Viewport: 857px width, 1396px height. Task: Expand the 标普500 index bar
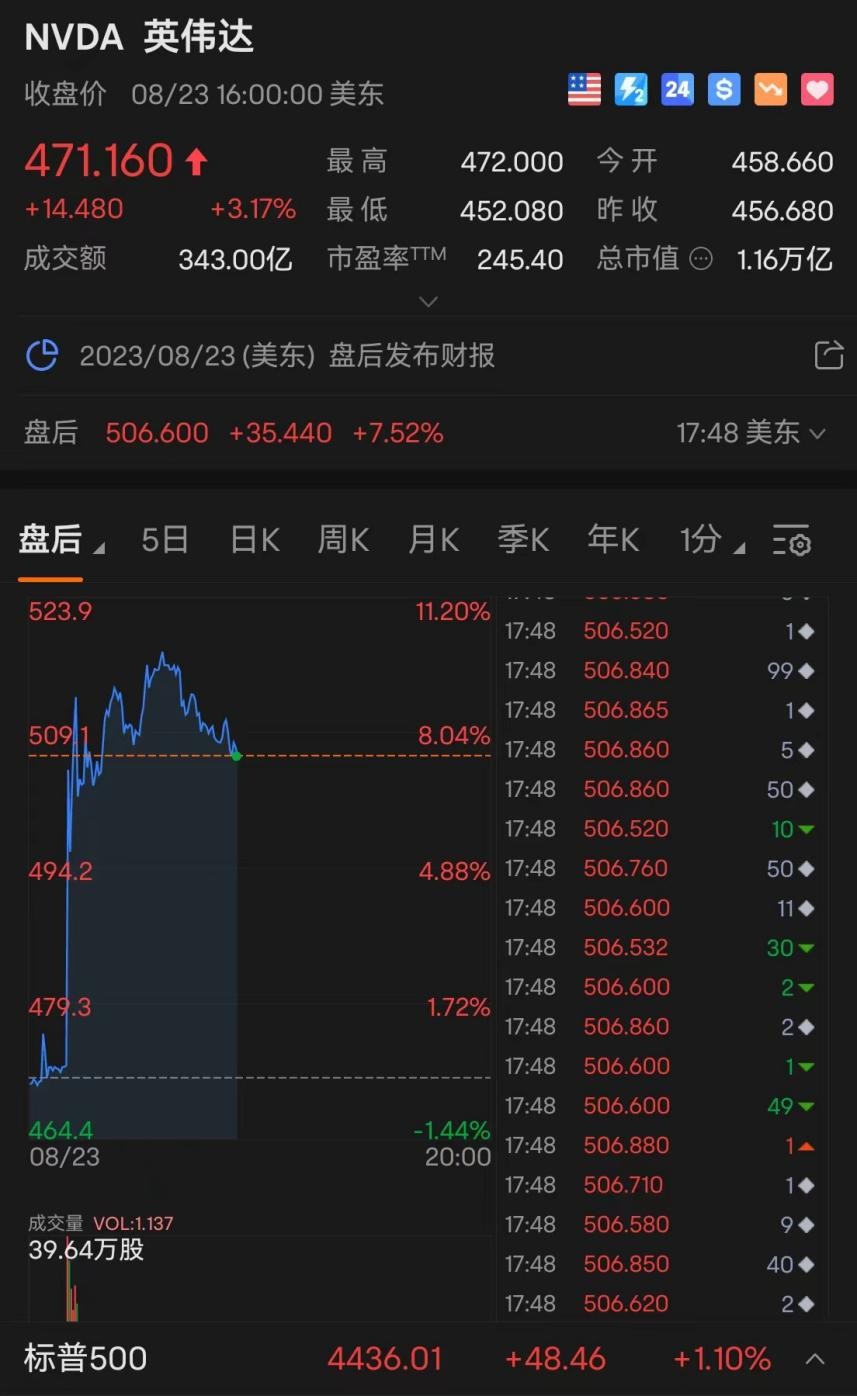coord(816,1359)
